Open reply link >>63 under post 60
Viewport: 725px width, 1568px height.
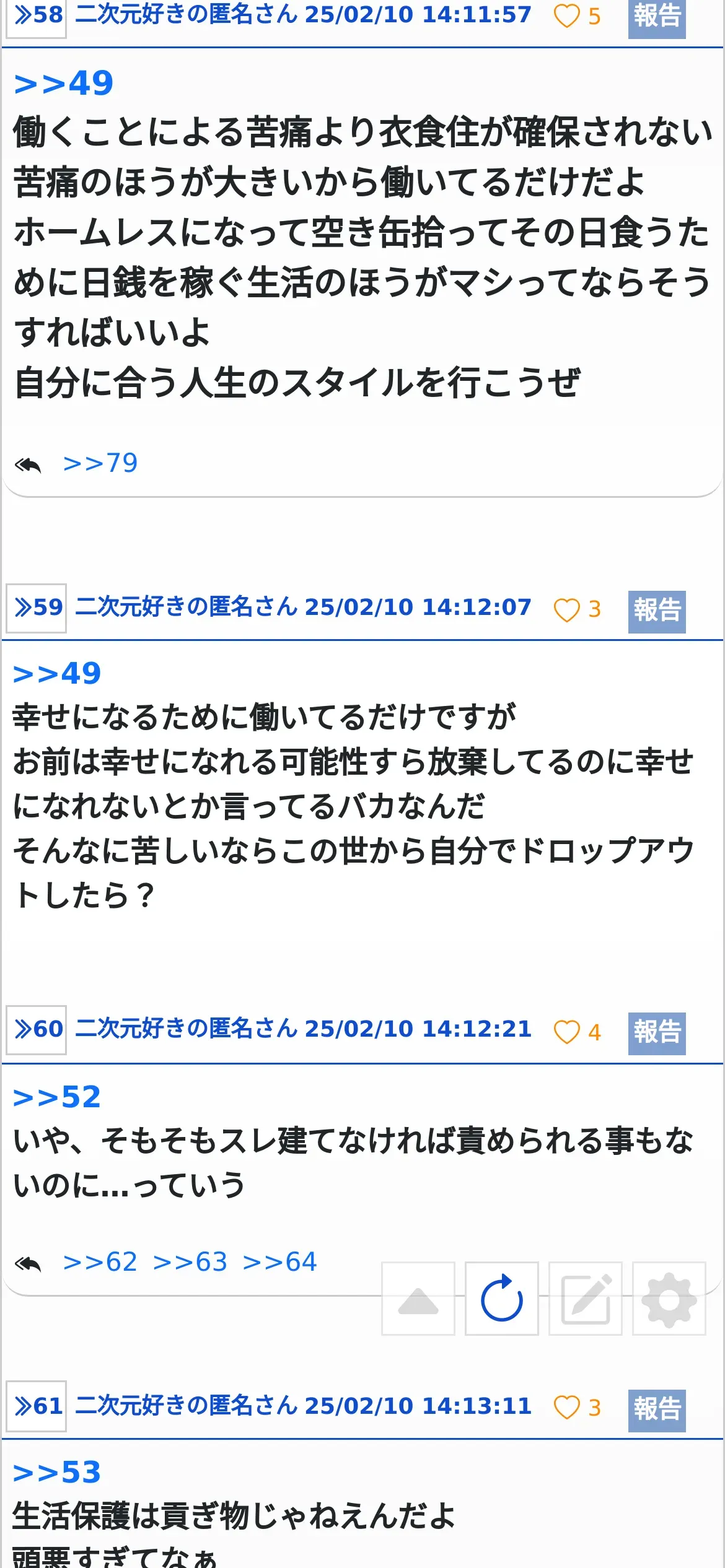[x=190, y=1262]
